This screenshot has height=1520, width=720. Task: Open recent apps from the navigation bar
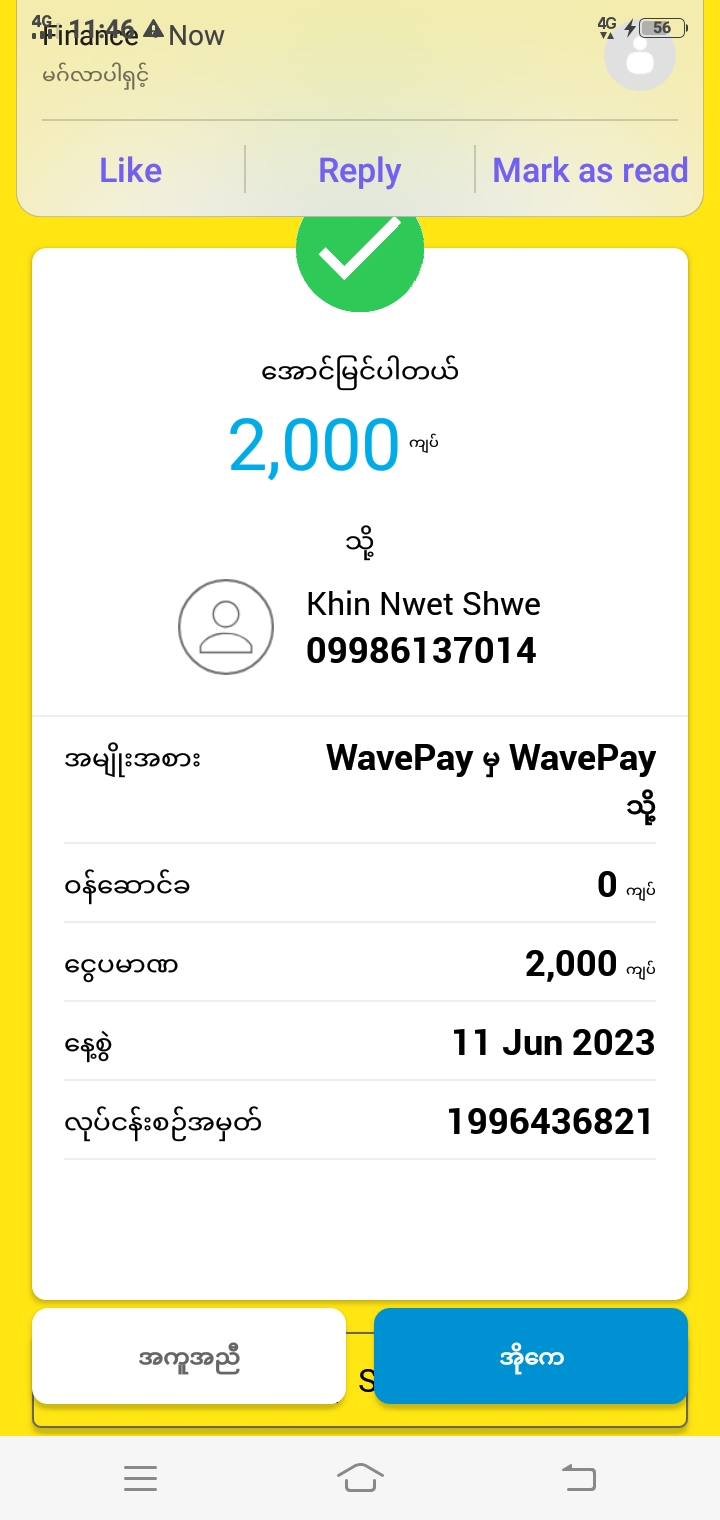140,1477
